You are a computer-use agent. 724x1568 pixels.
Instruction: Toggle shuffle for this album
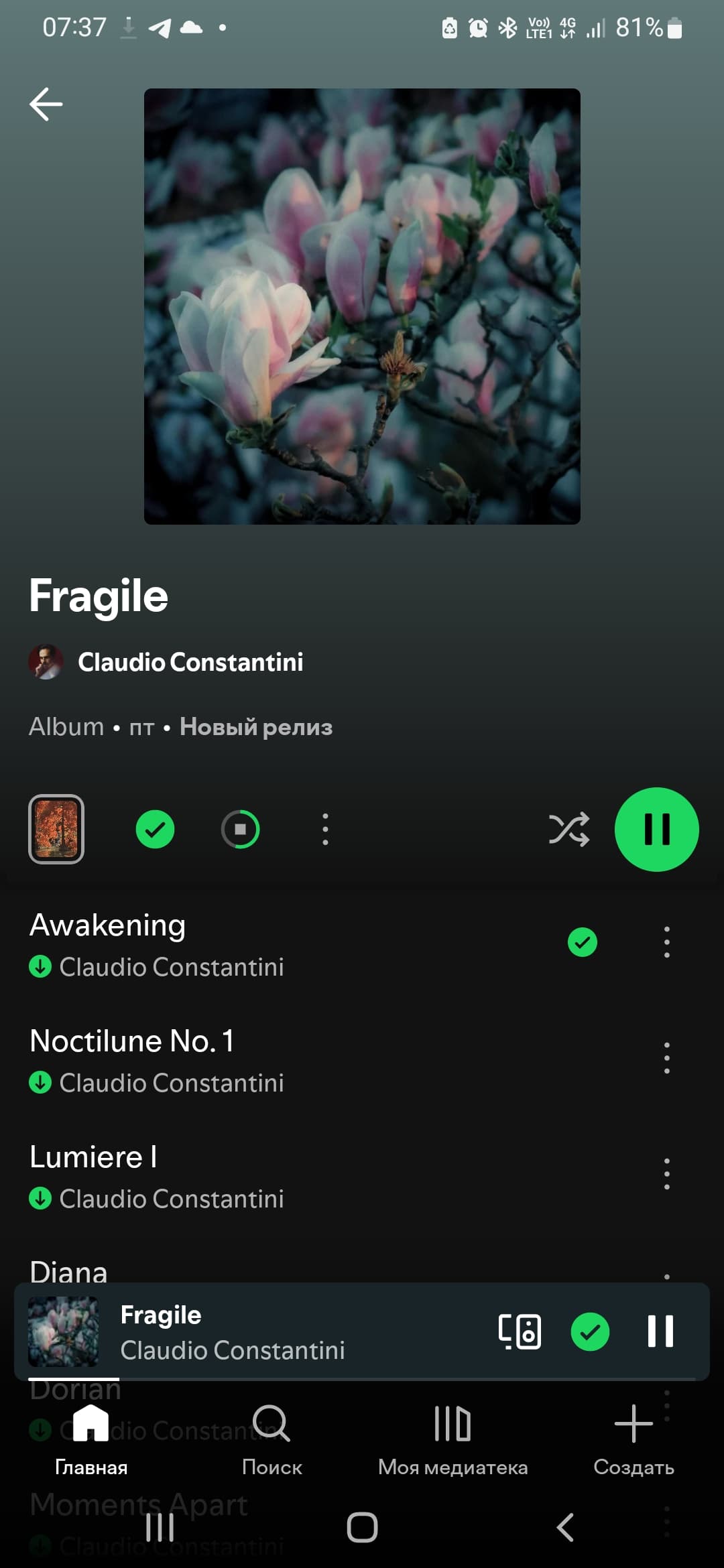pyautogui.click(x=569, y=830)
